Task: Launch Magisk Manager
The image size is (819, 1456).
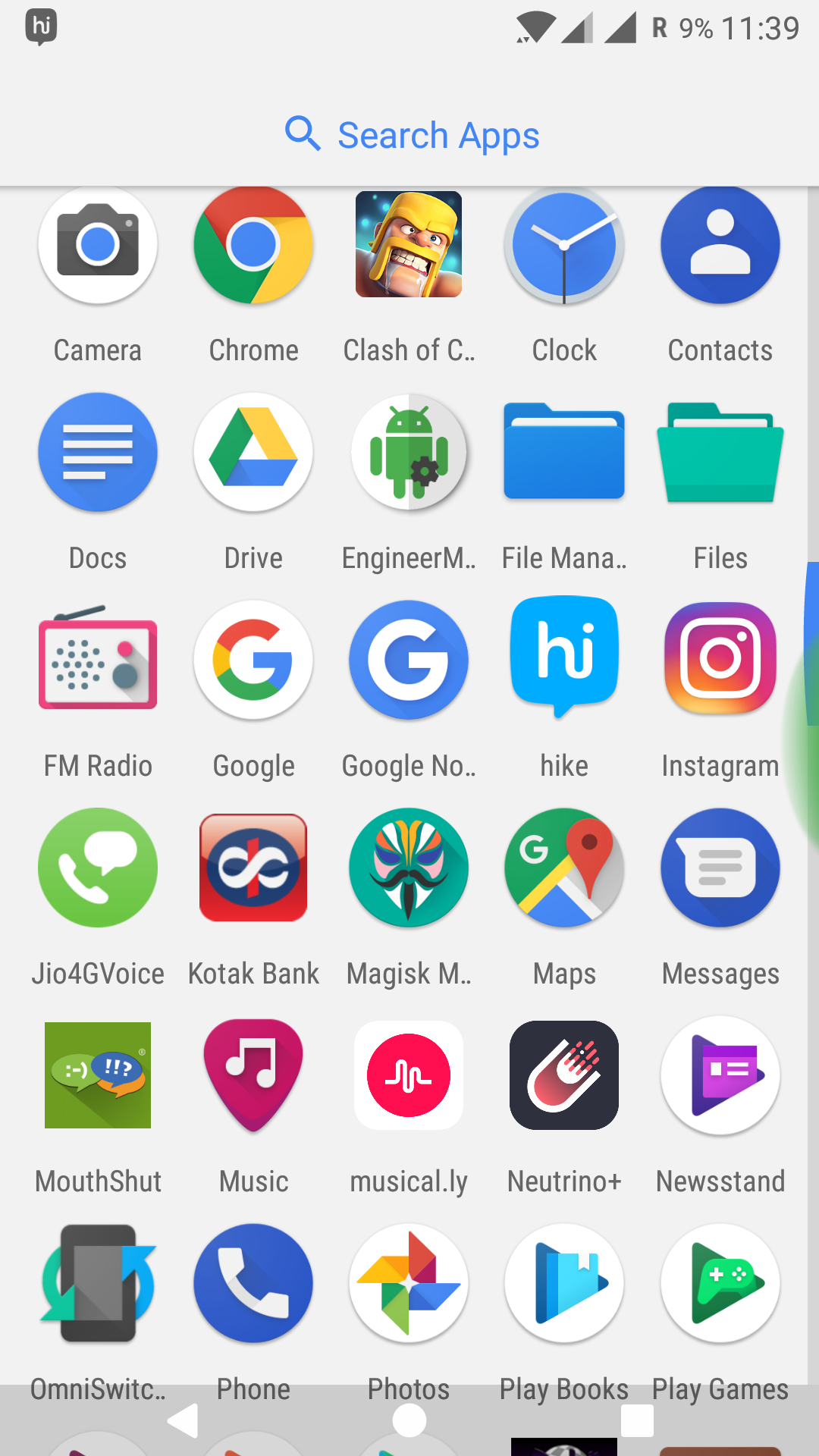Action: pyautogui.click(x=409, y=868)
